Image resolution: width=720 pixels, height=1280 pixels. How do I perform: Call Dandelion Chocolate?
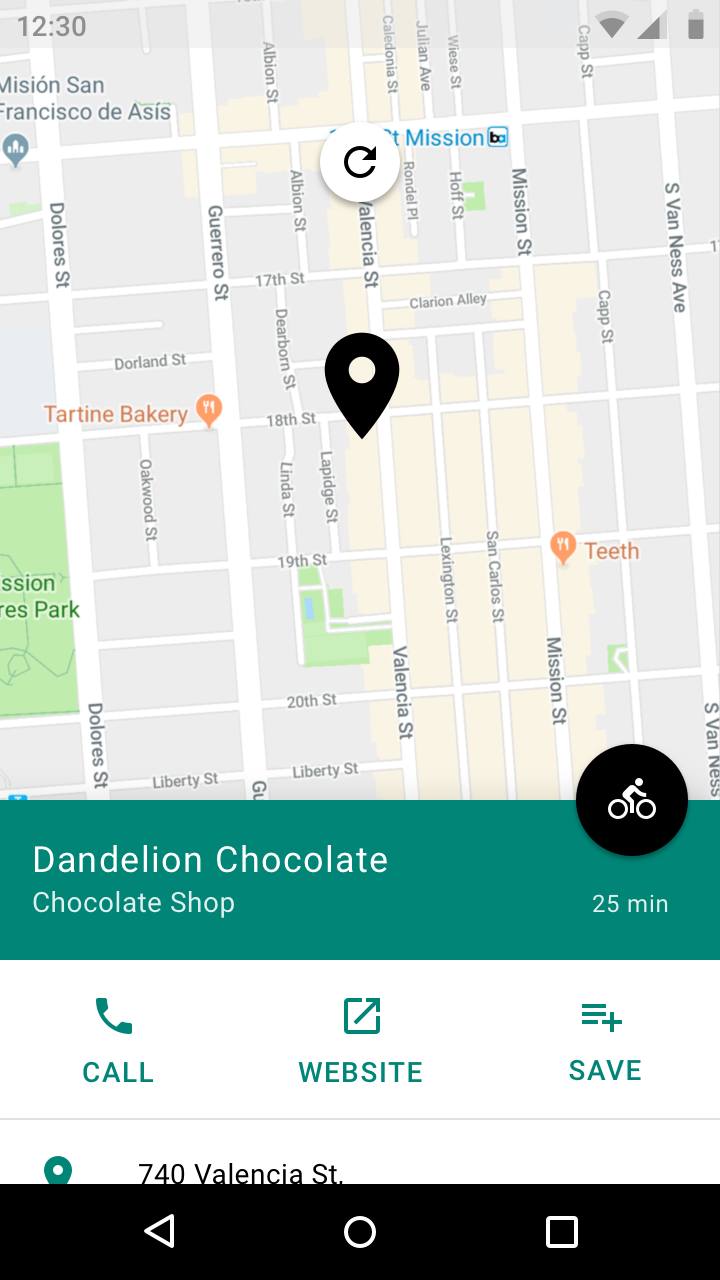click(118, 1040)
